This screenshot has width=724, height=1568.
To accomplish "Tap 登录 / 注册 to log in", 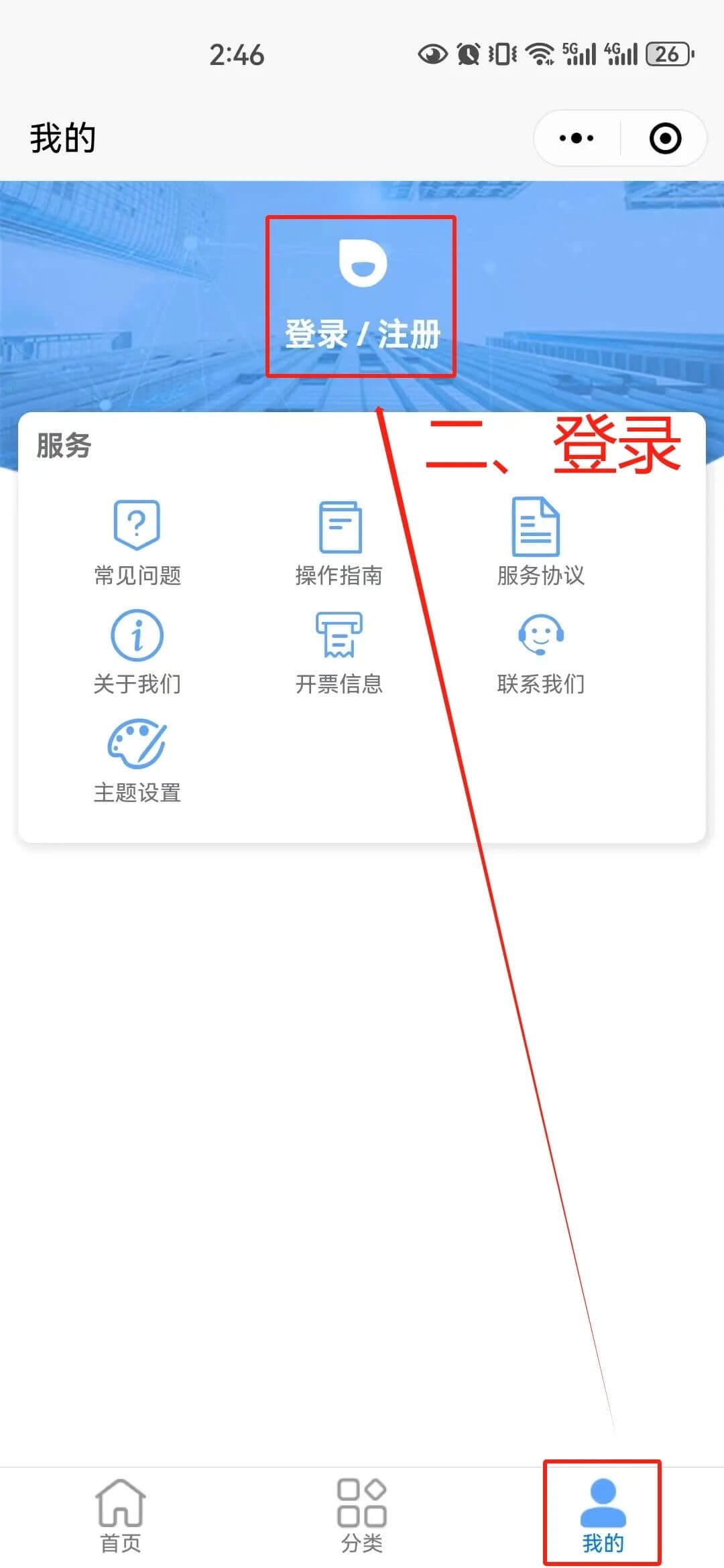I will (x=362, y=333).
